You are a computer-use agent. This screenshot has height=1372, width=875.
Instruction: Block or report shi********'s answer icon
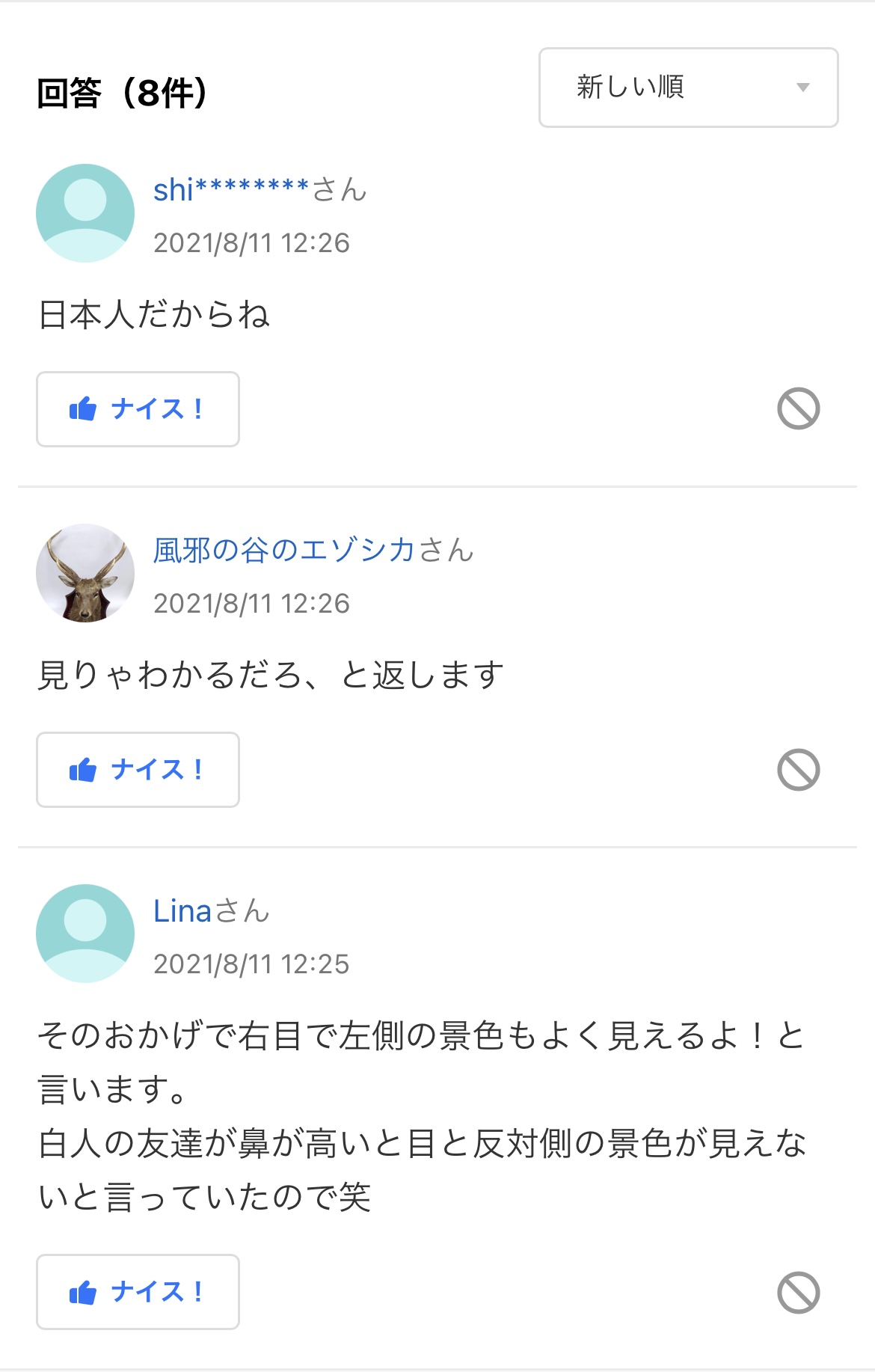tap(798, 408)
